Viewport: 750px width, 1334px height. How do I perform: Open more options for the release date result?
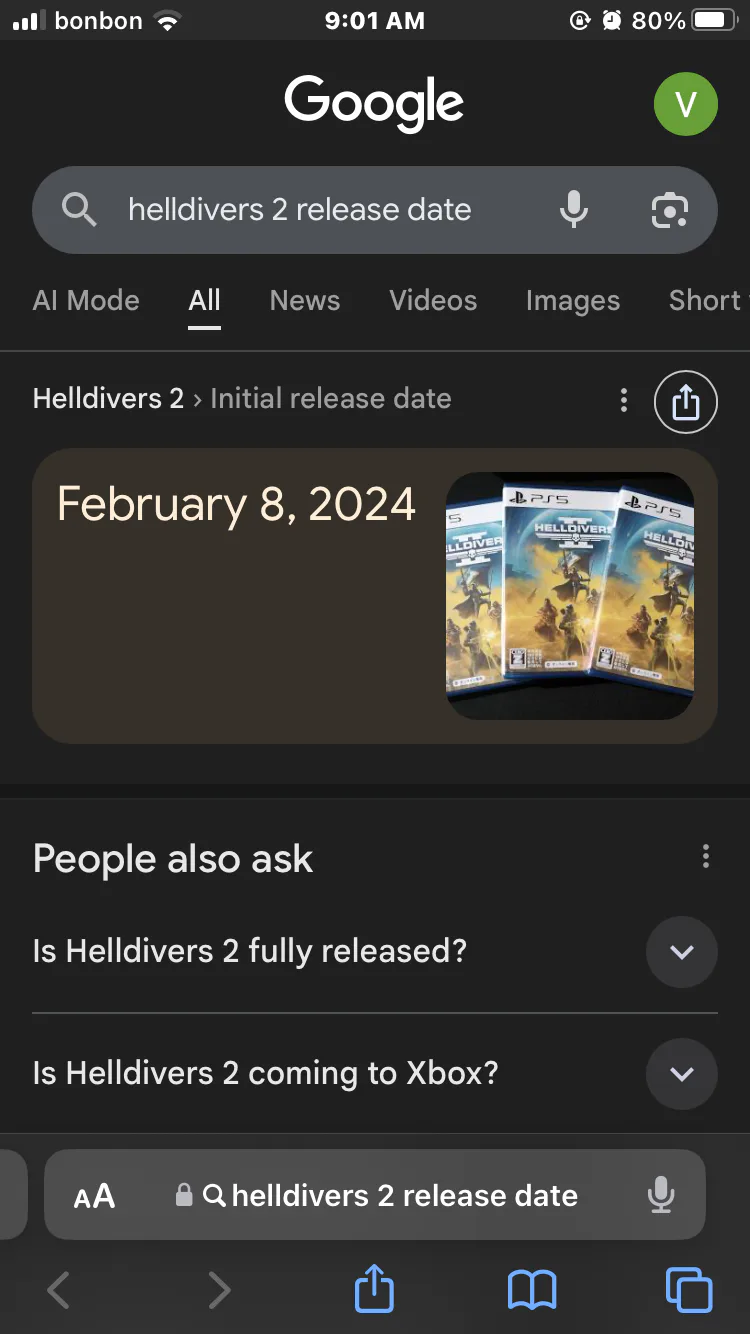point(624,401)
